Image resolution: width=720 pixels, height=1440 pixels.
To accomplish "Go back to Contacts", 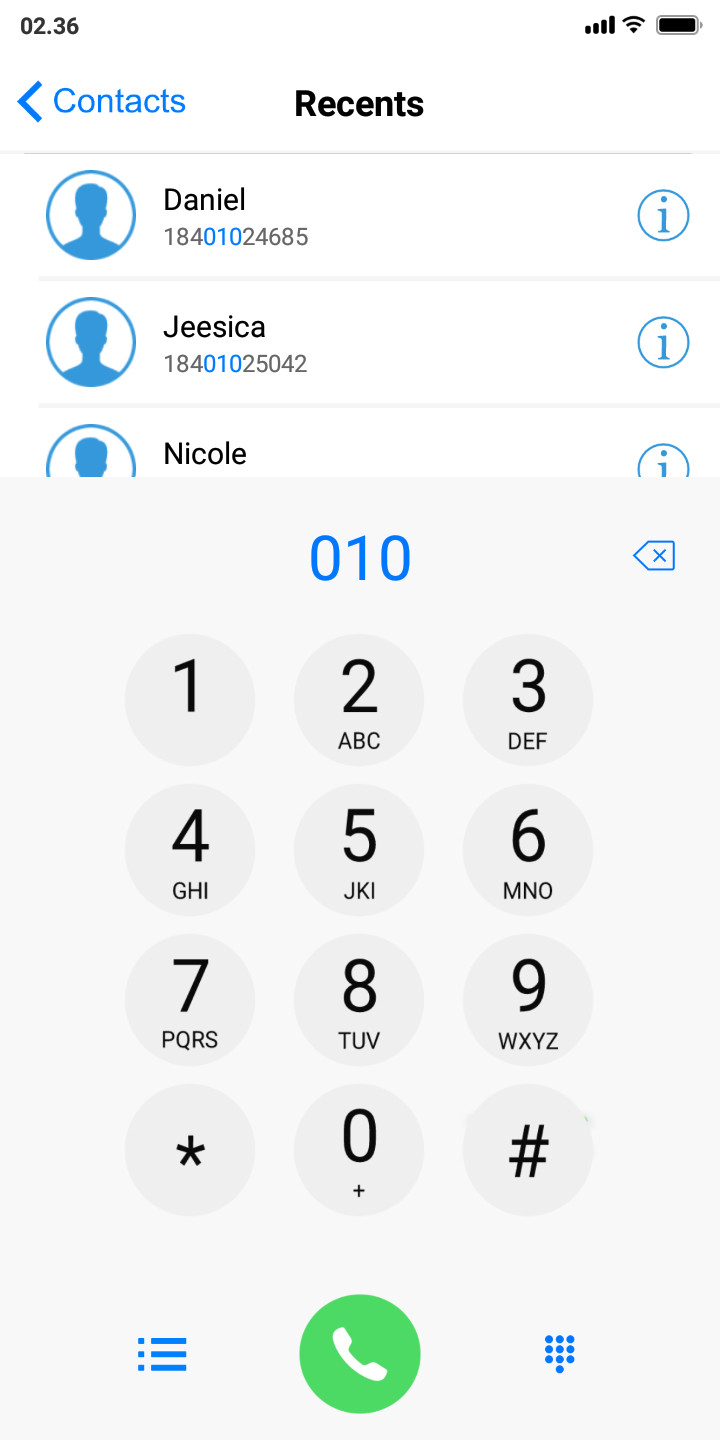I will [x=102, y=101].
